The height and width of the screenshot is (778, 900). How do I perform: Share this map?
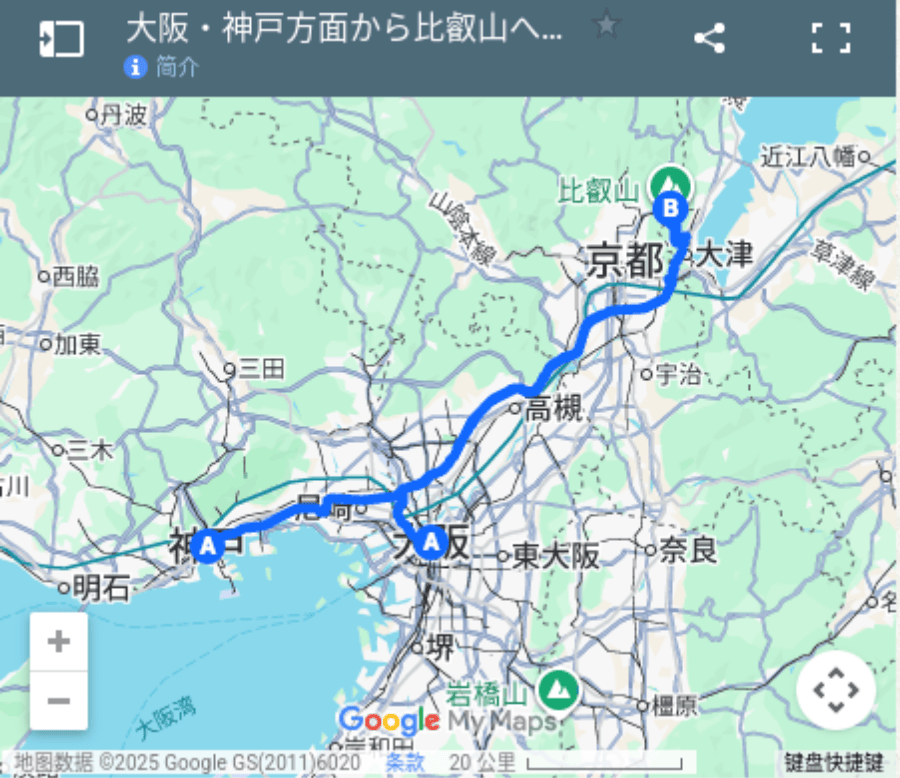coord(709,40)
